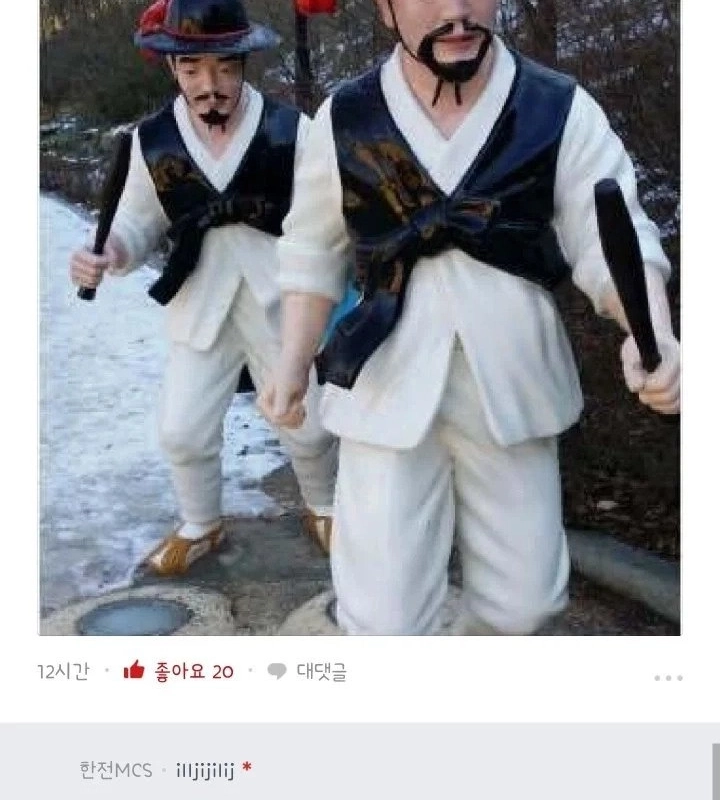View the profile of illjijilij
720x800 pixels.
(205, 769)
